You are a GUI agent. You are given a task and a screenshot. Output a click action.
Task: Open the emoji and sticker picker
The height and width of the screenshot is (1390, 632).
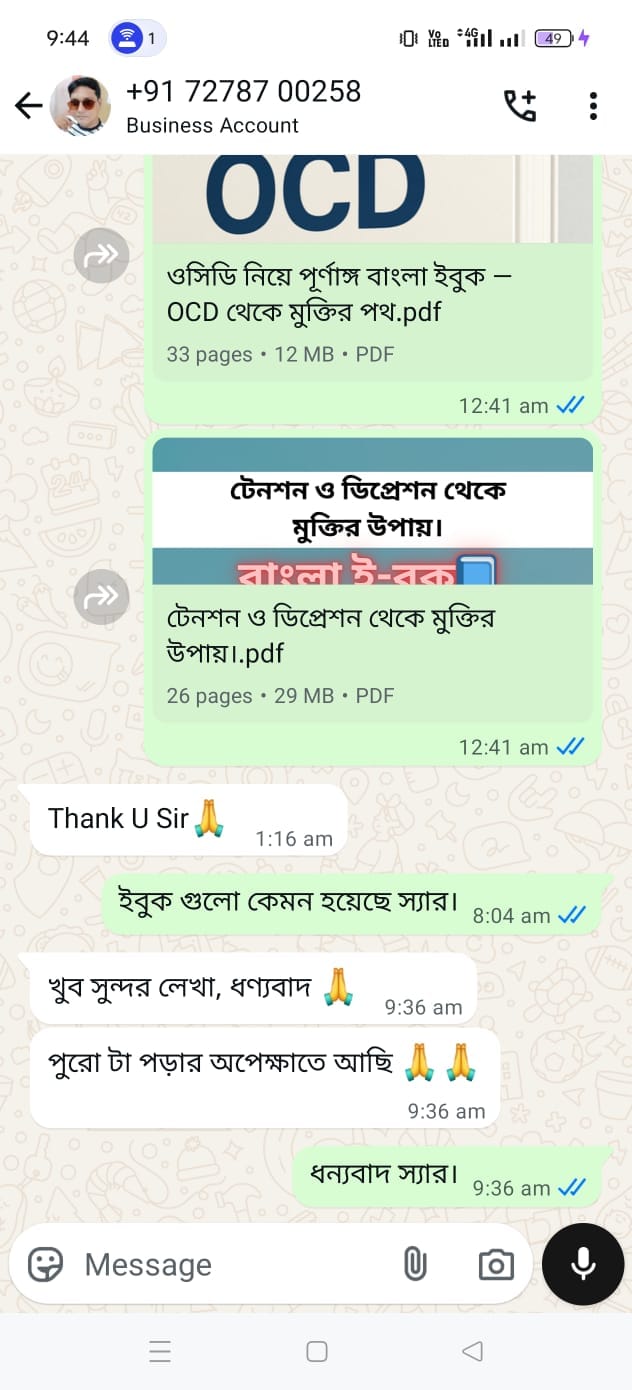[x=45, y=1265]
